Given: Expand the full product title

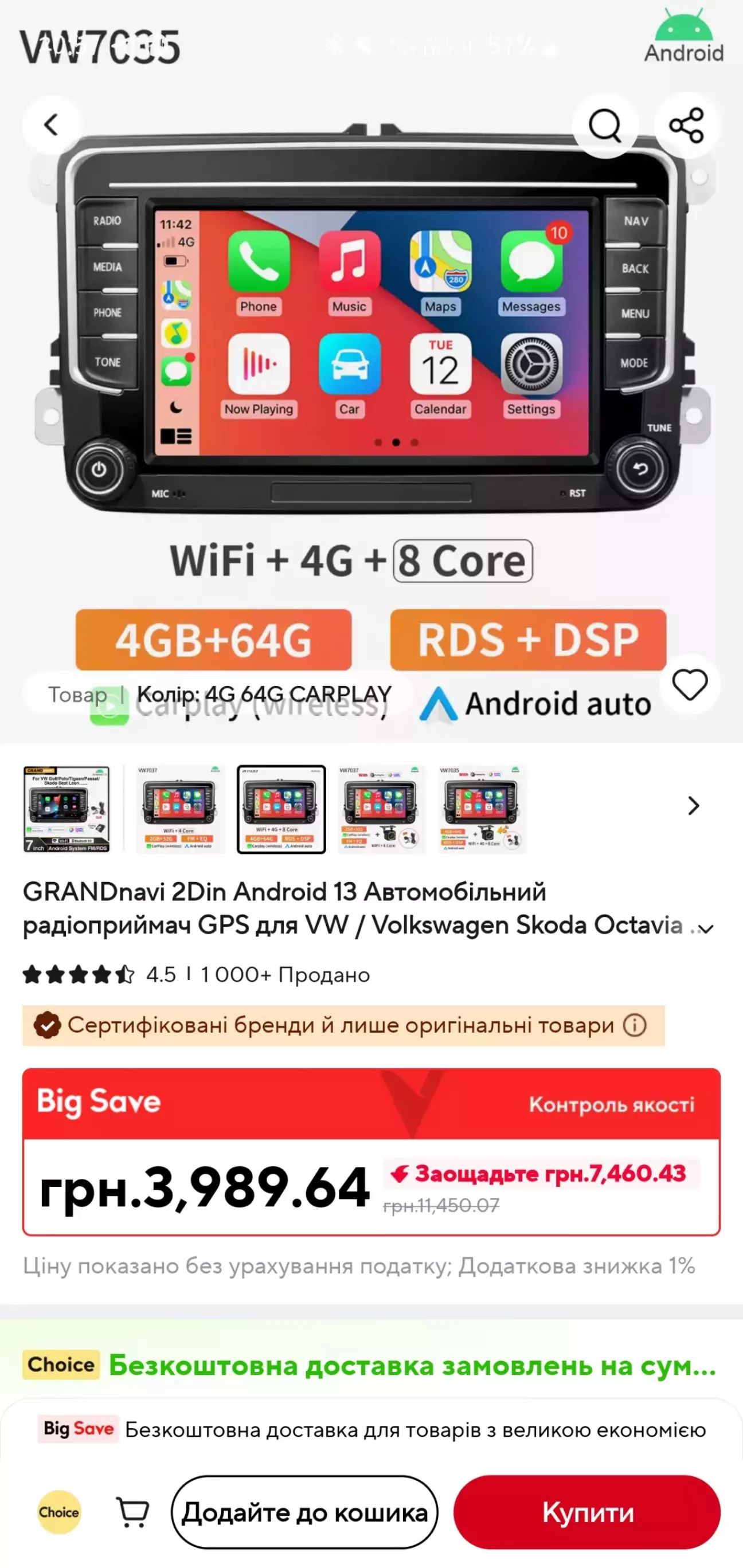Looking at the screenshot, I should (706, 929).
